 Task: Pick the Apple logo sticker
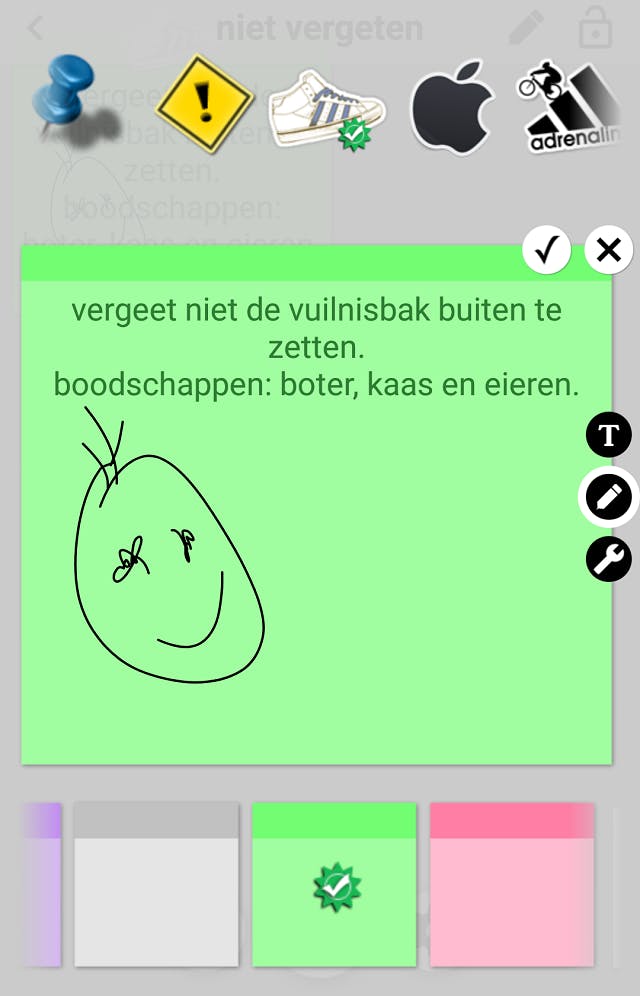coord(452,106)
